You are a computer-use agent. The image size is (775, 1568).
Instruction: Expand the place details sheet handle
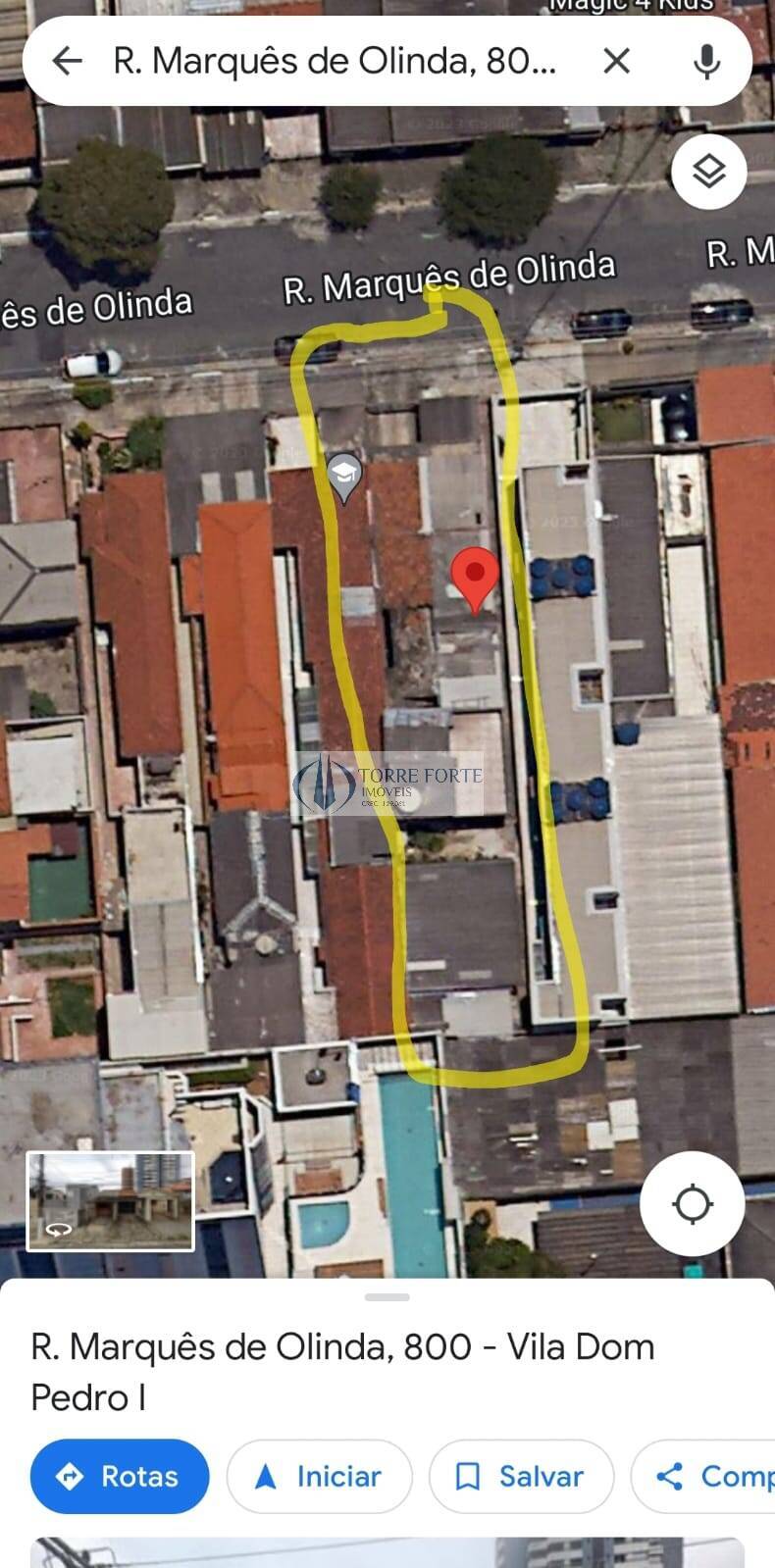pos(387,1296)
